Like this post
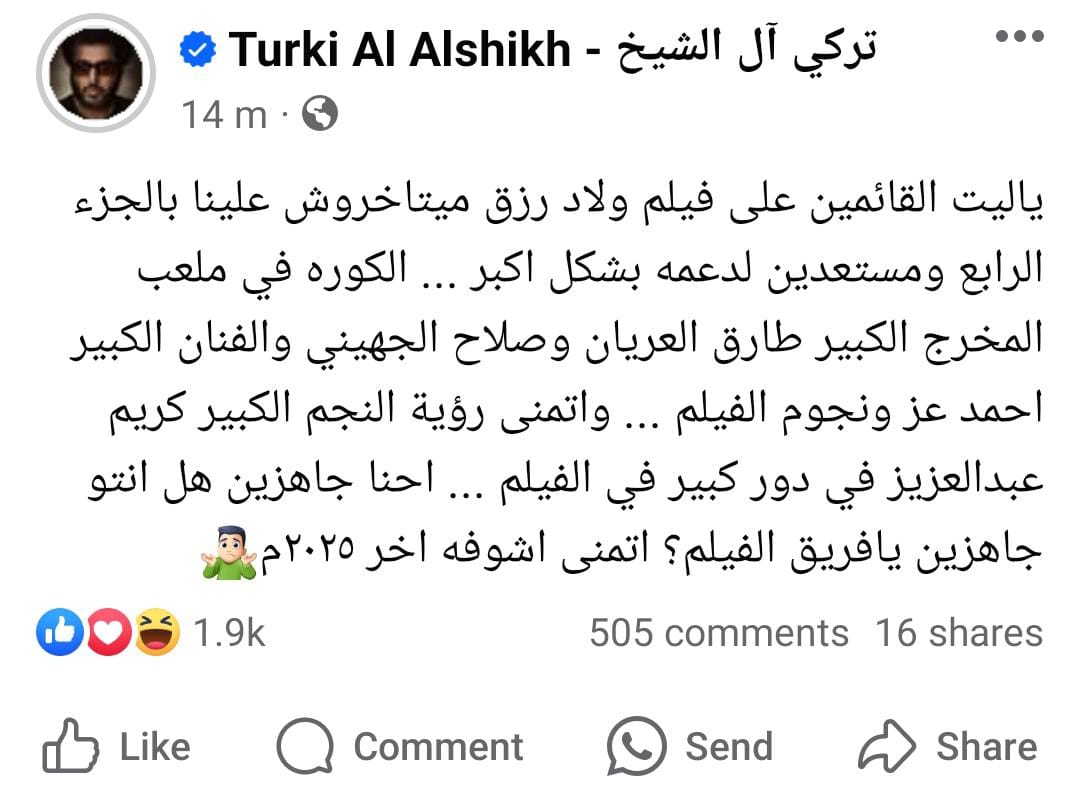The width and height of the screenshot is (1080, 786). click(x=116, y=746)
